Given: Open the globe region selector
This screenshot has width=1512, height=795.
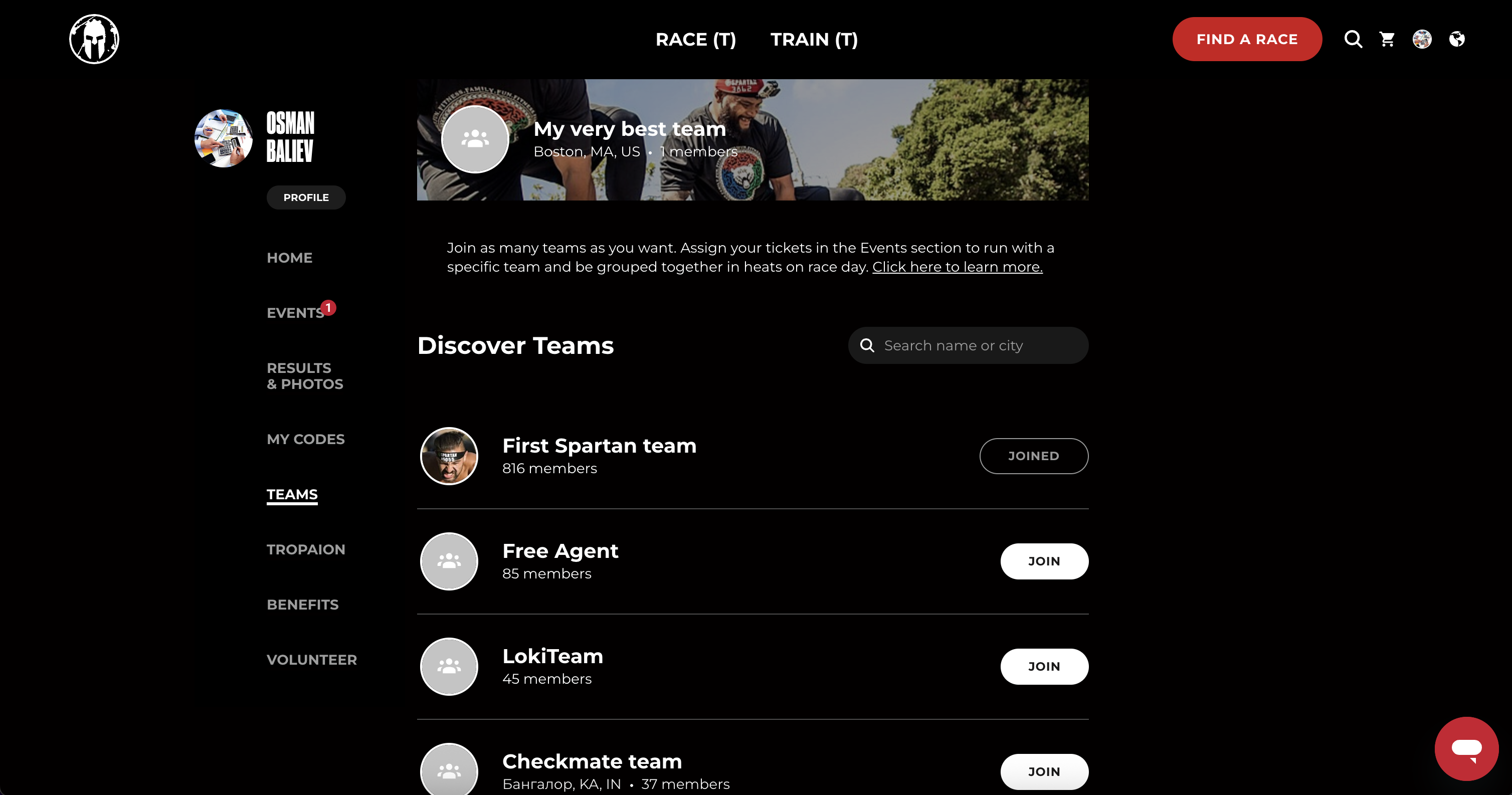Looking at the screenshot, I should 1457,39.
